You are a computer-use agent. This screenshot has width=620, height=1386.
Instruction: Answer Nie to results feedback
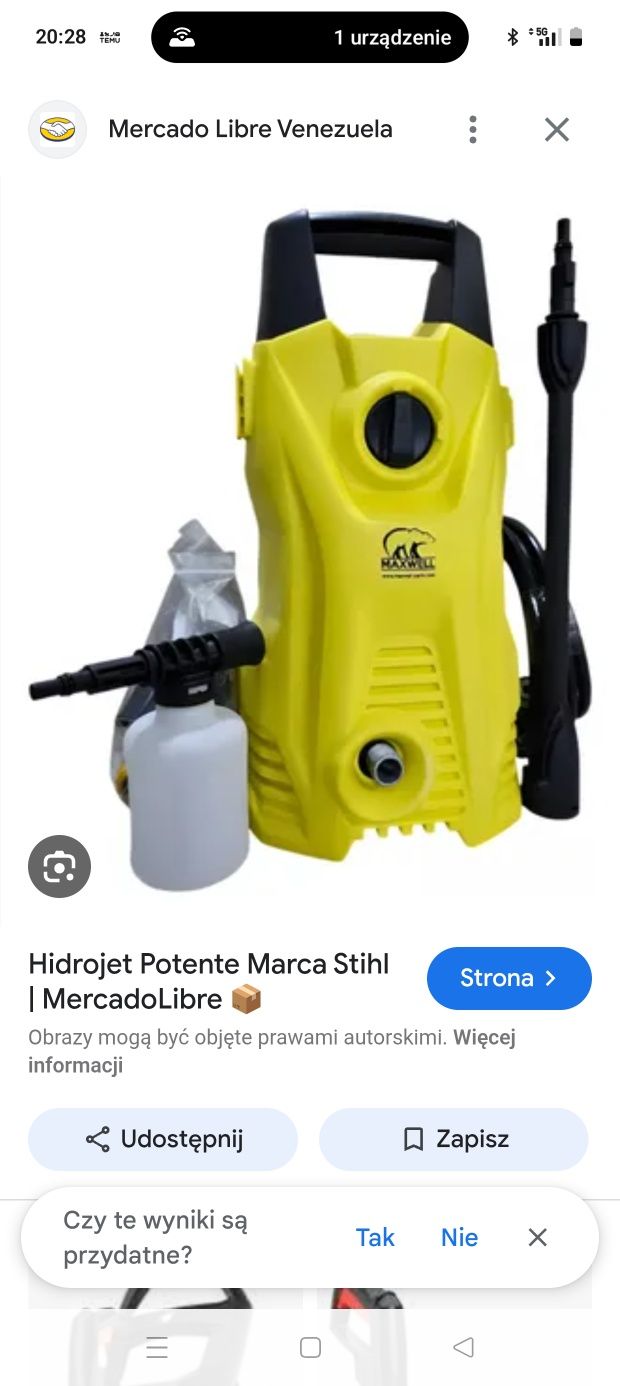459,1237
